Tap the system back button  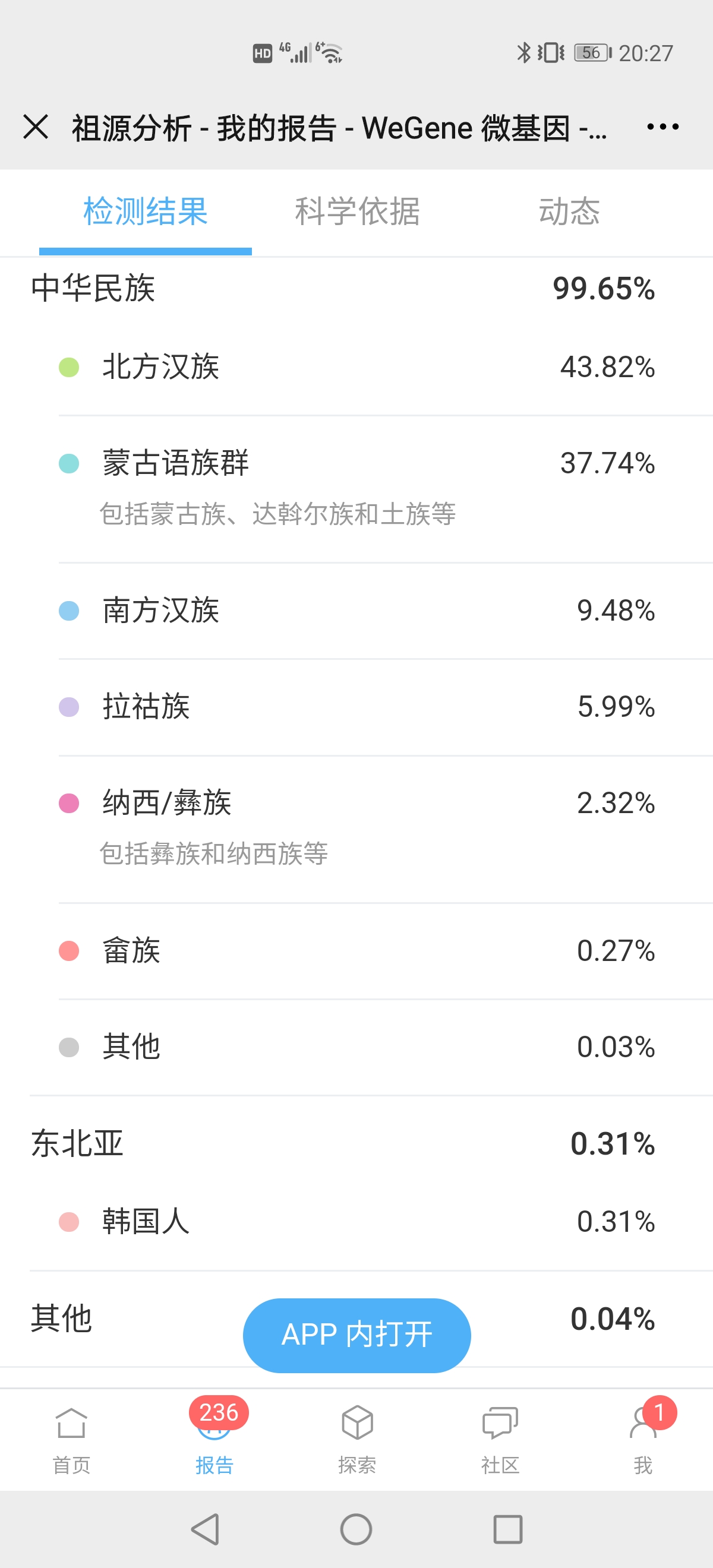[x=205, y=1529]
